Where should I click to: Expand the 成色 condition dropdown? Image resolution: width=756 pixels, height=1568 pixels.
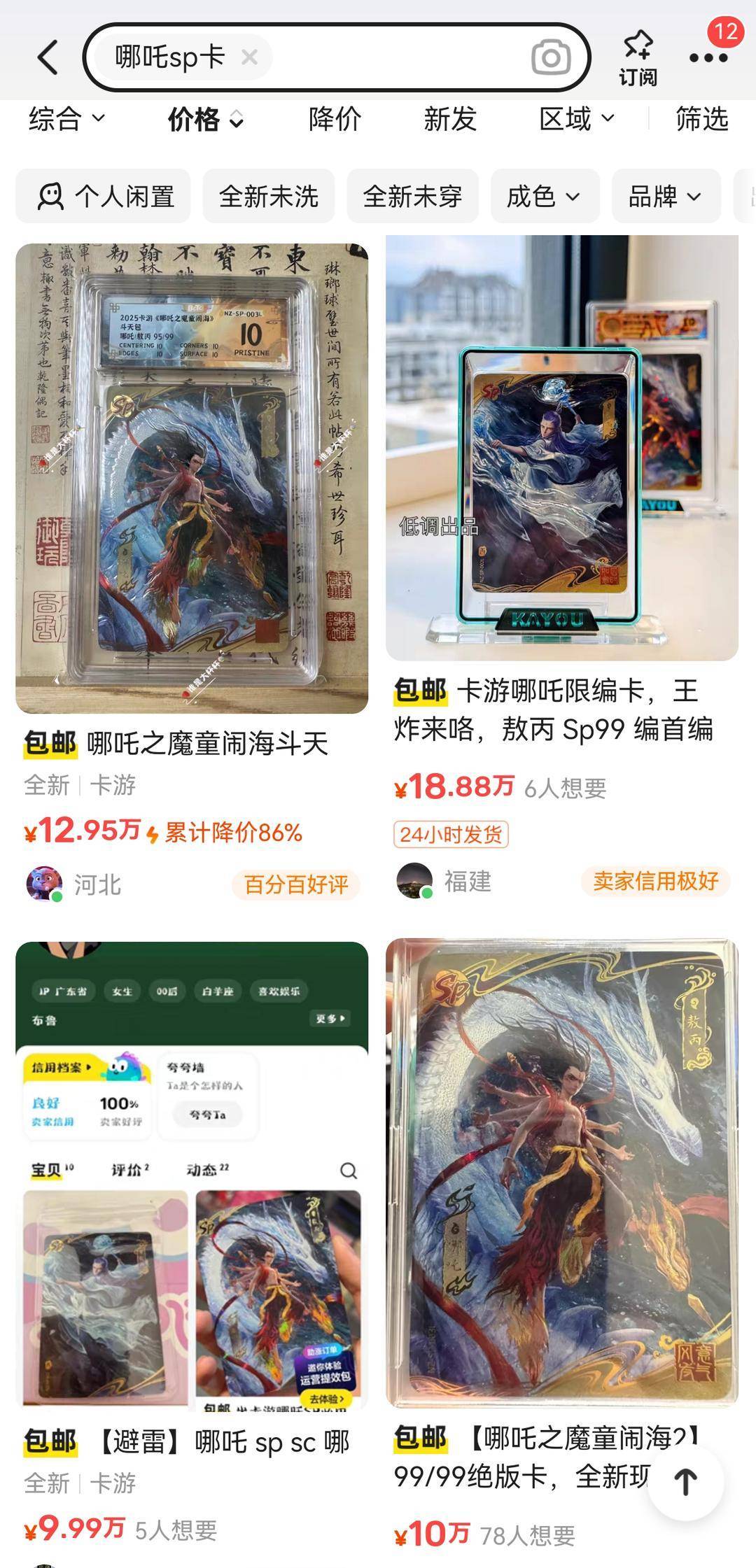544,197
